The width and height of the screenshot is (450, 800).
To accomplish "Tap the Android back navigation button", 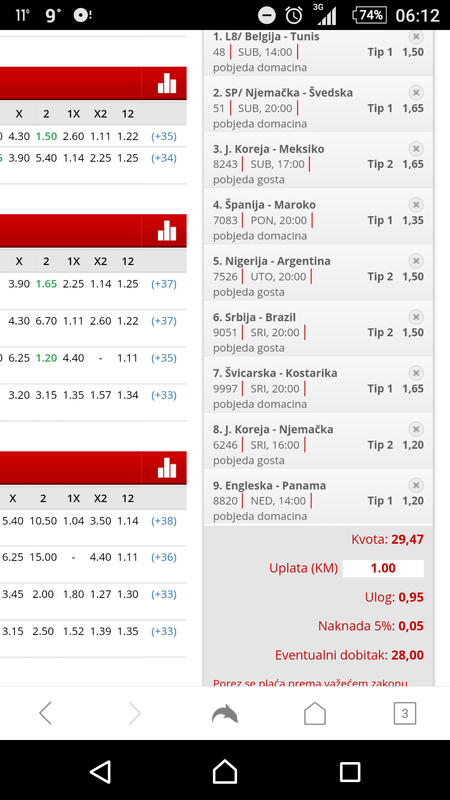I will (100, 771).
